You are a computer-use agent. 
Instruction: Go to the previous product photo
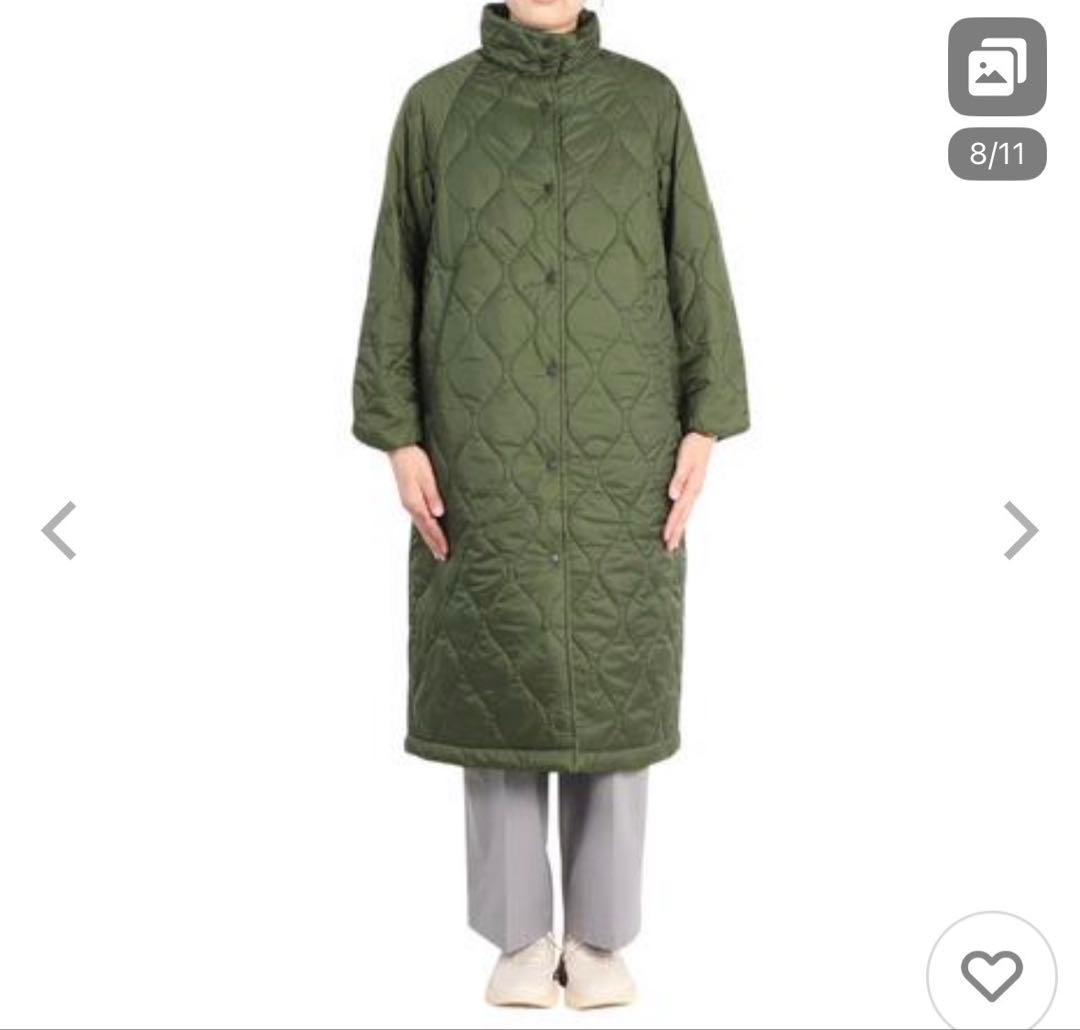(59, 530)
